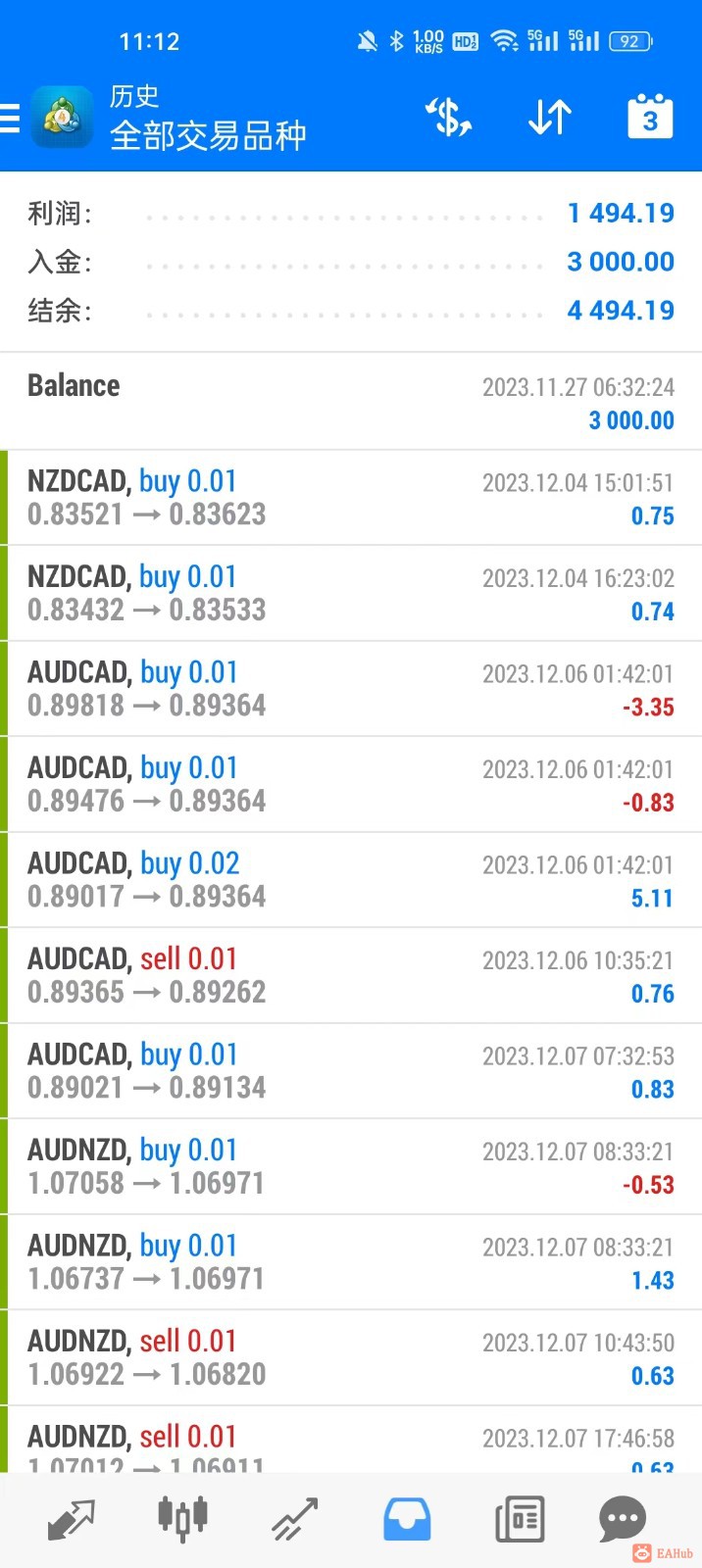Expand the AUDCAD trade with -3.35 loss
The width and height of the screenshot is (702, 1568).
click(x=351, y=688)
